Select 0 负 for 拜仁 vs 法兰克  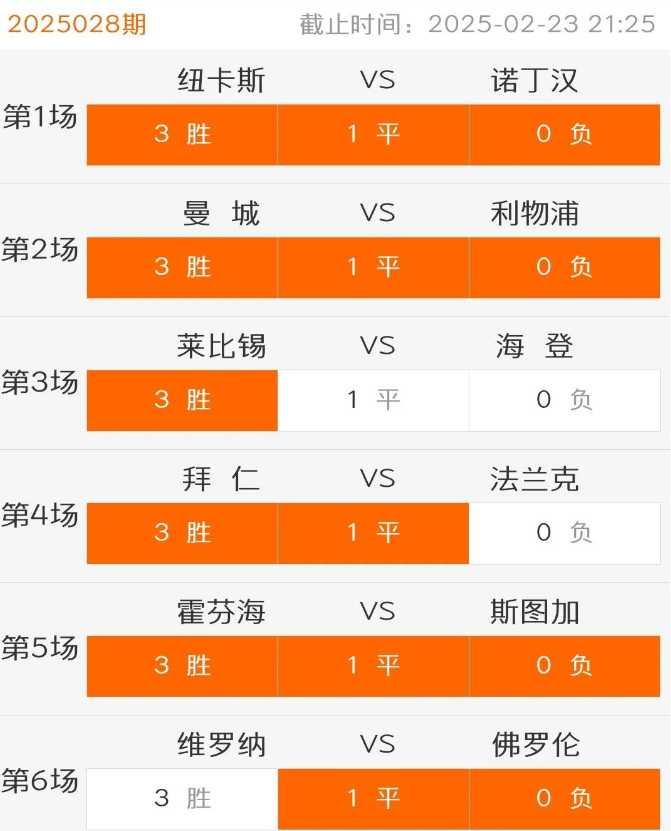coord(564,533)
